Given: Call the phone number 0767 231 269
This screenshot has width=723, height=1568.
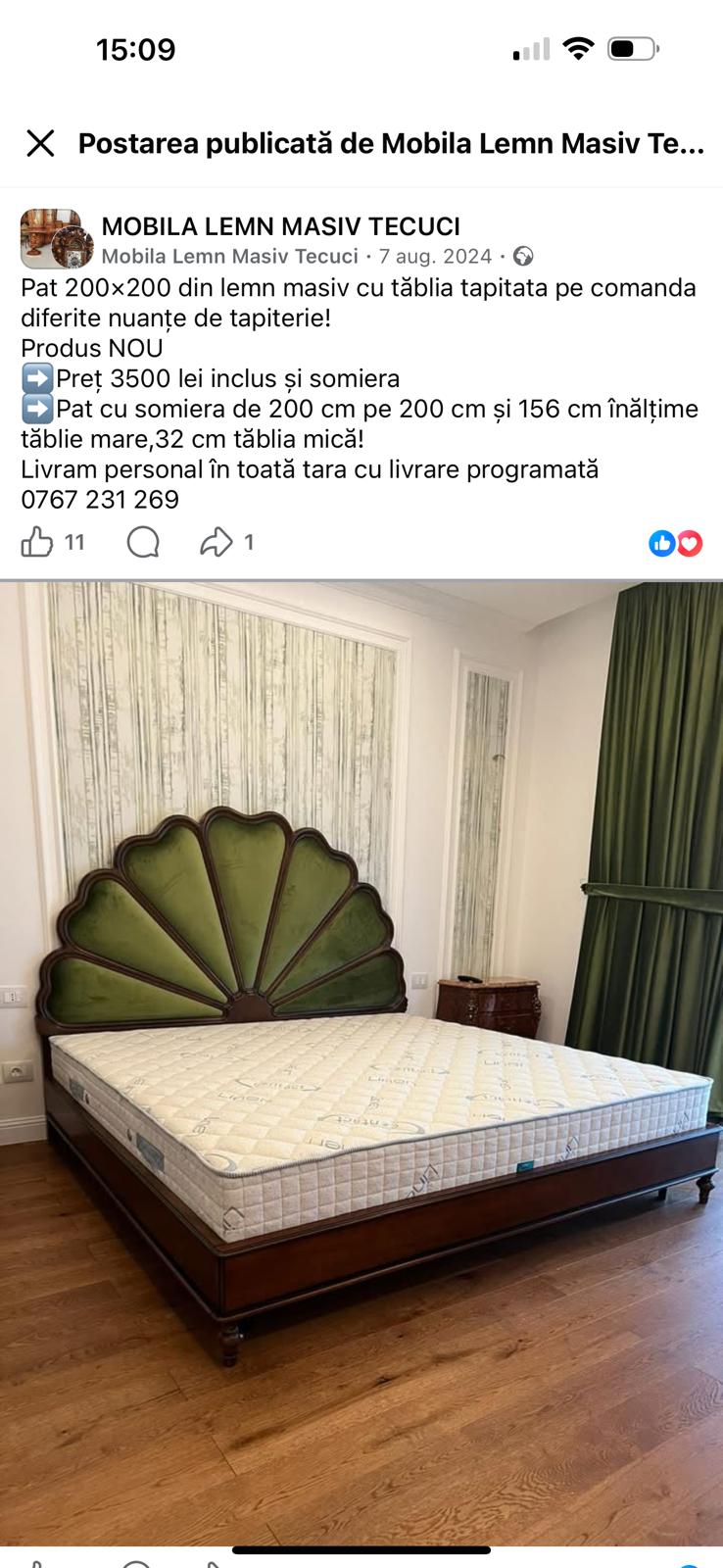Looking at the screenshot, I should click(x=100, y=500).
